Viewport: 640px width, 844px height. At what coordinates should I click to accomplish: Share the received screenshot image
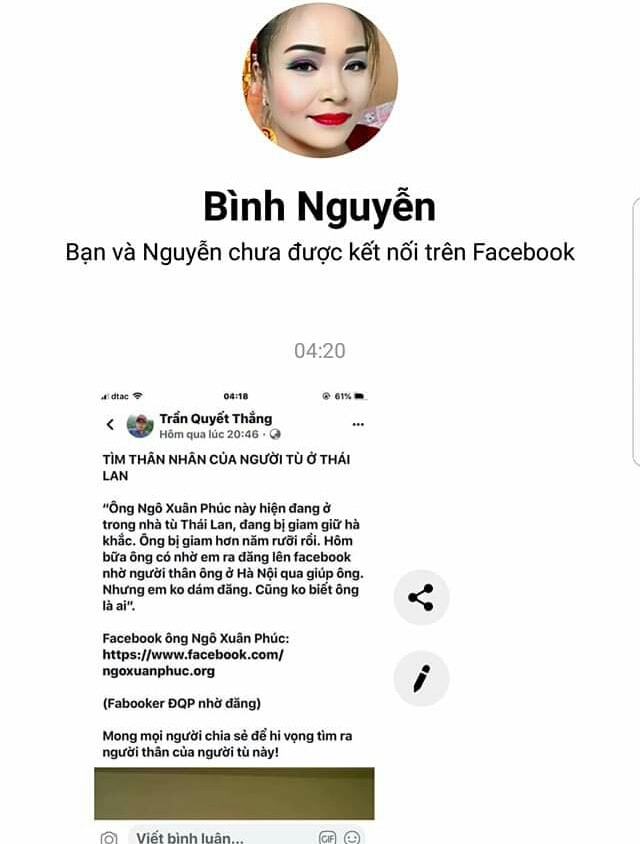(x=421, y=598)
